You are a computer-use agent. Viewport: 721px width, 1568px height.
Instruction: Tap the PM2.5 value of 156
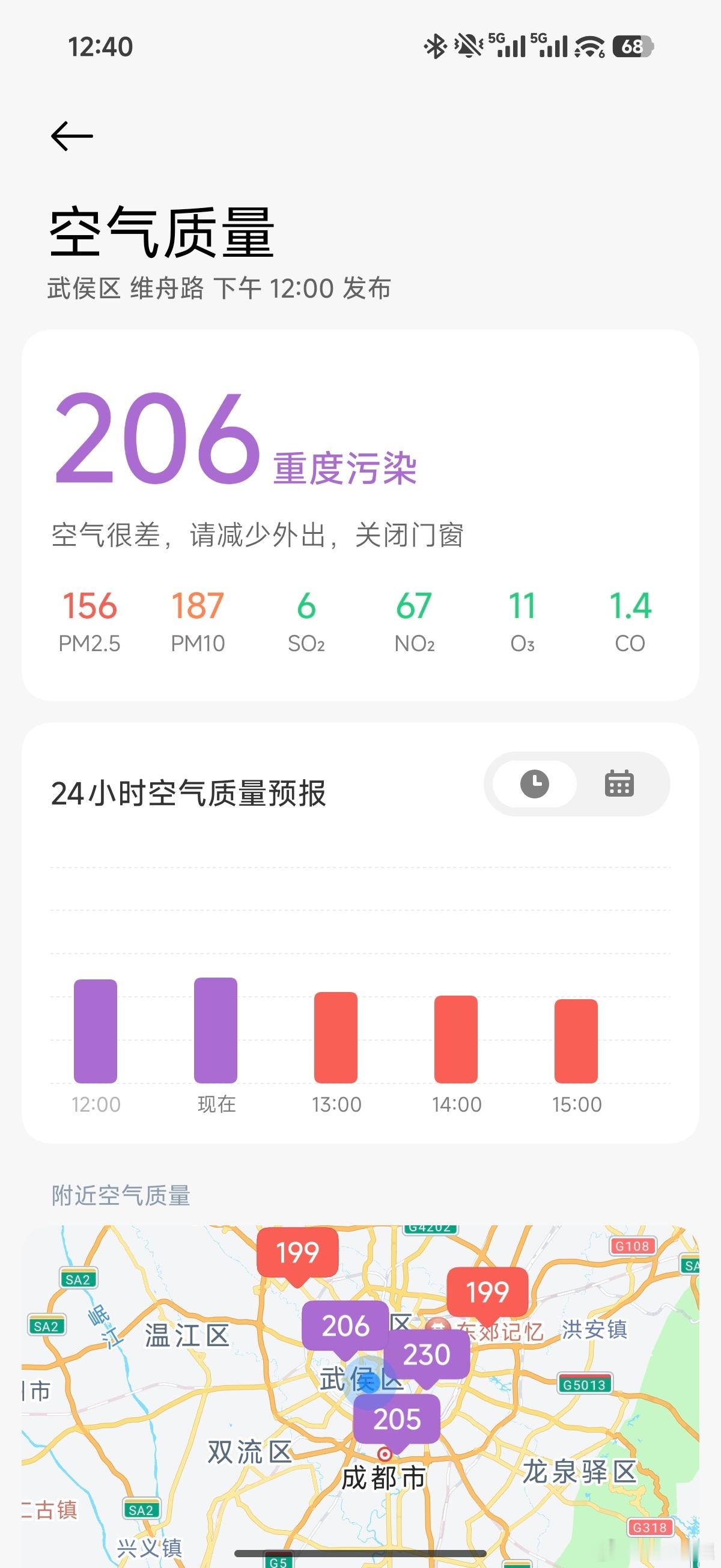click(89, 605)
